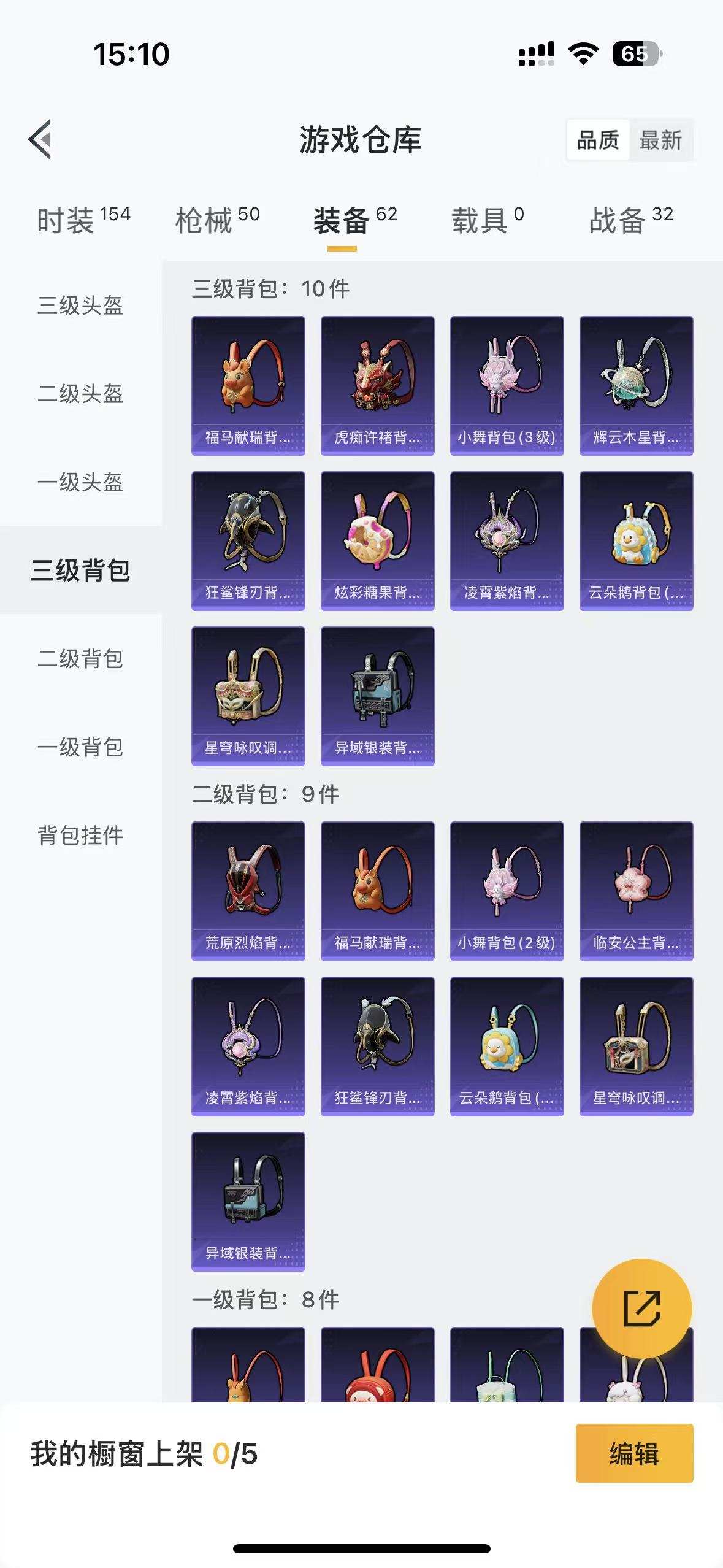Select the 背包挂件 sidebar category

coord(82,834)
